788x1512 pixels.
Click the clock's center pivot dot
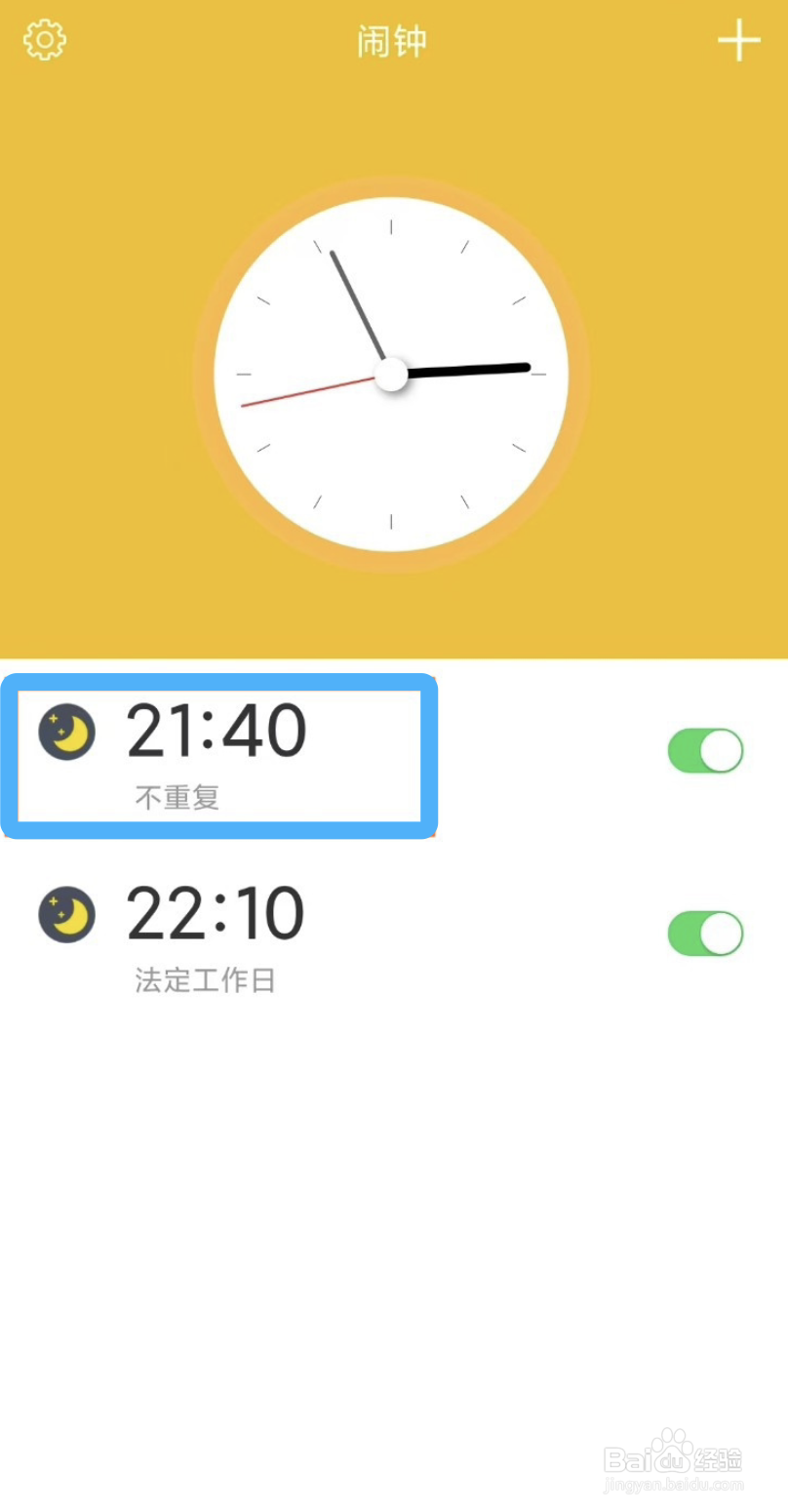(x=391, y=372)
